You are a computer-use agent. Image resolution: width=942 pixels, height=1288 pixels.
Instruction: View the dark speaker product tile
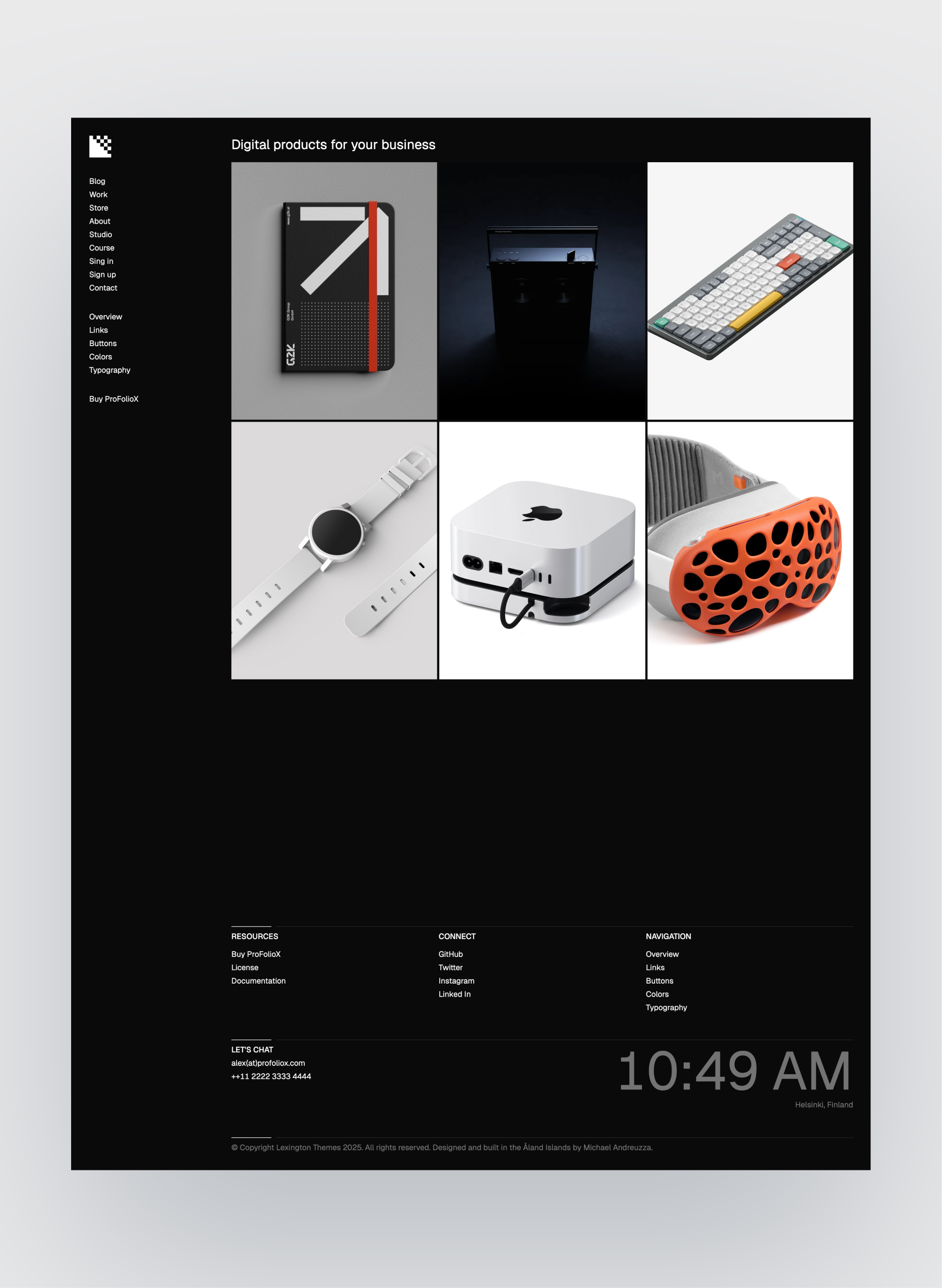pyautogui.click(x=542, y=290)
